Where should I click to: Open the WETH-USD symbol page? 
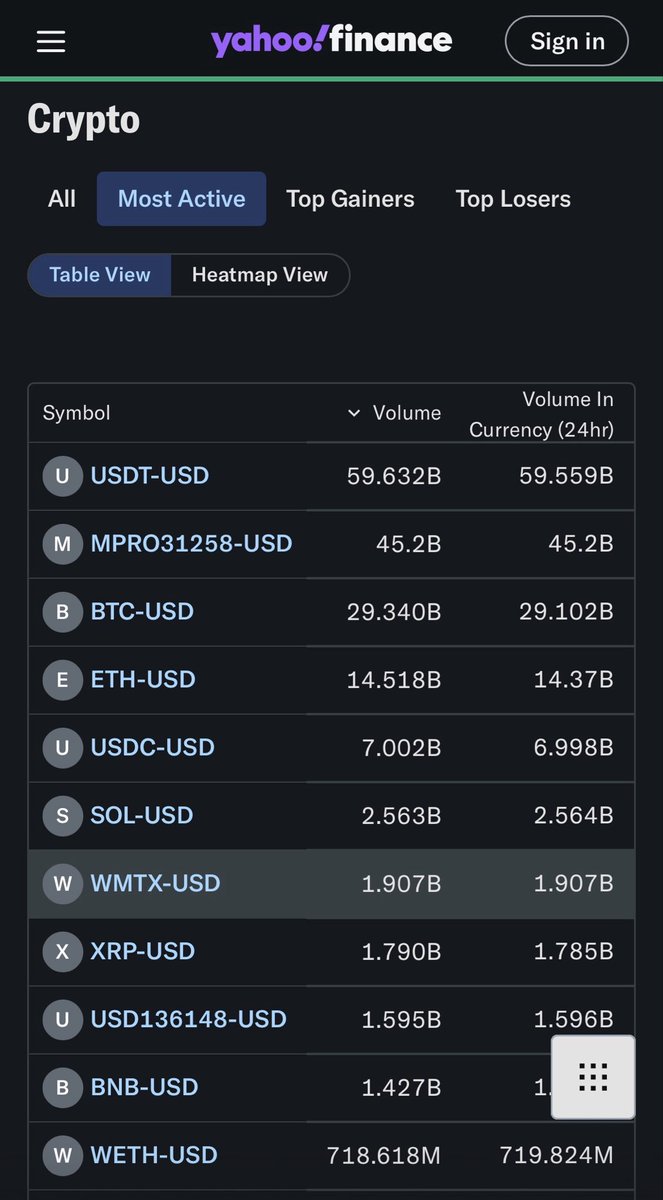point(153,1155)
